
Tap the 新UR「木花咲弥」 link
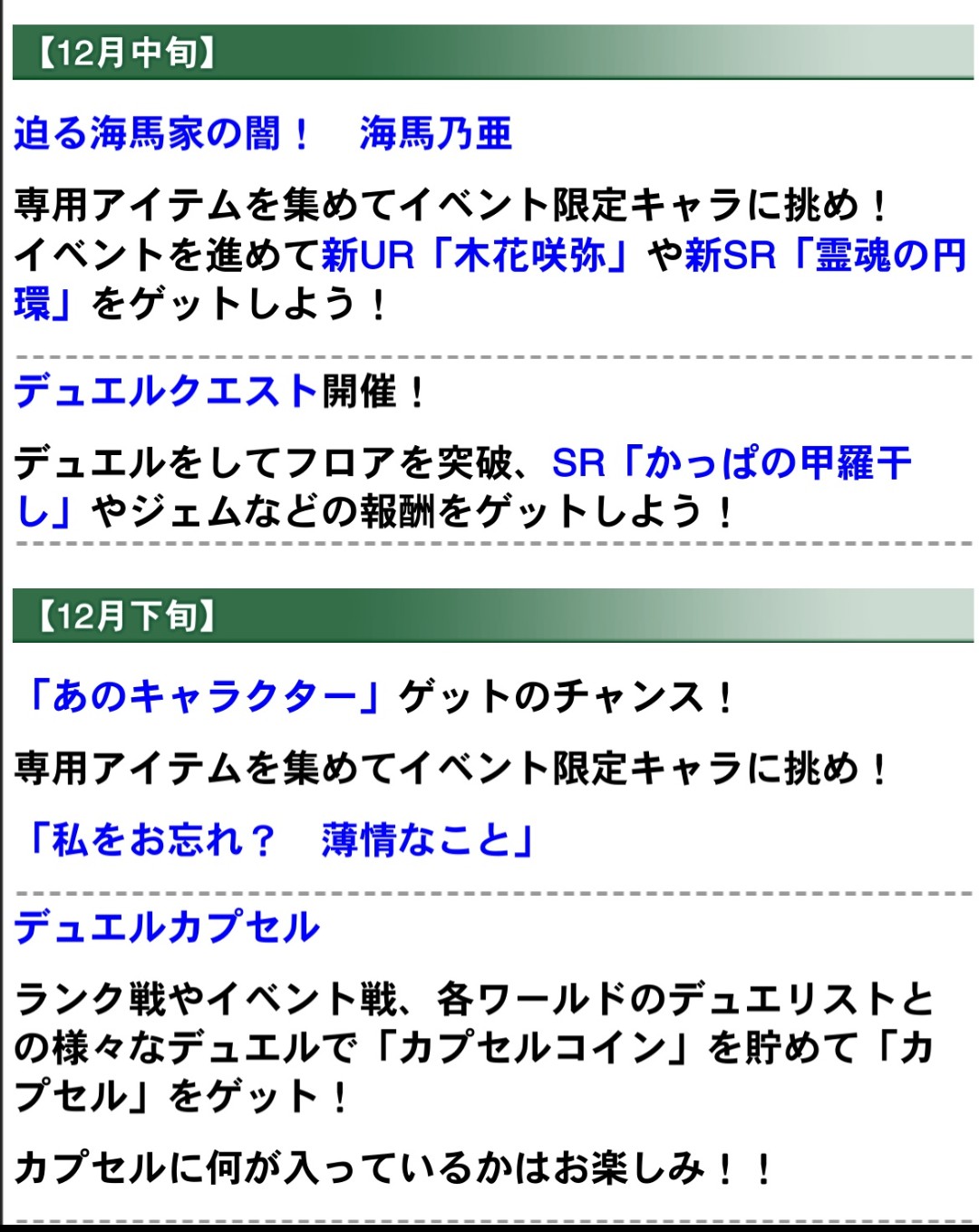[x=476, y=256]
